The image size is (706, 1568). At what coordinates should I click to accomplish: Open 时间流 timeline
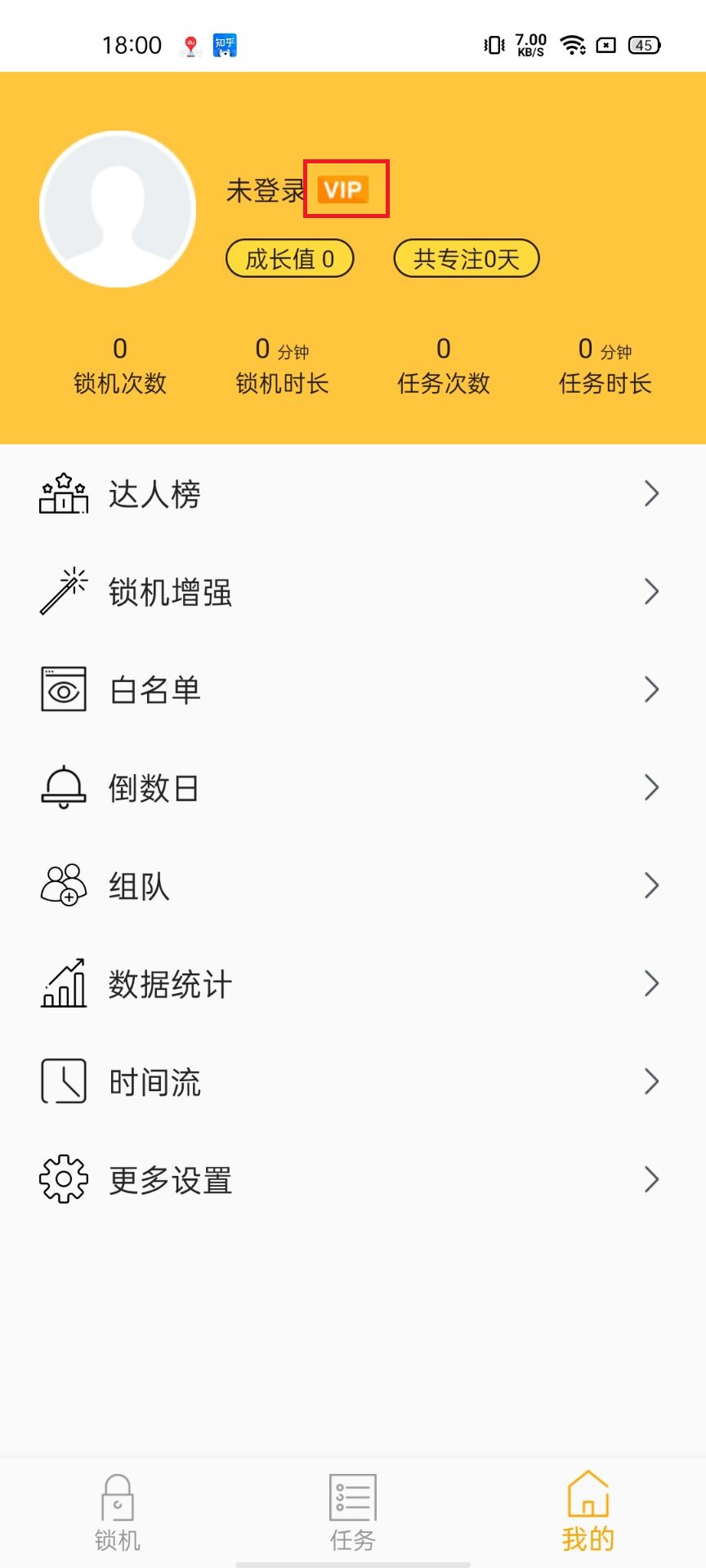click(x=353, y=1081)
